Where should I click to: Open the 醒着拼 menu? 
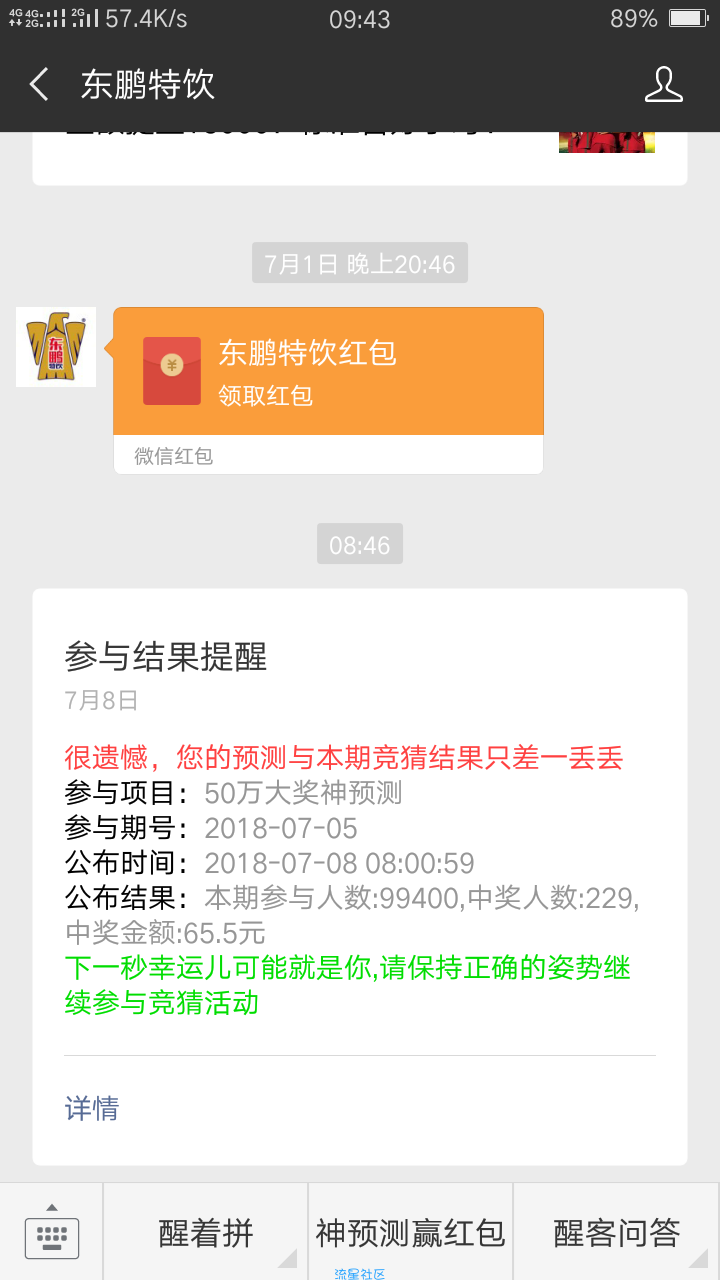tap(206, 1233)
